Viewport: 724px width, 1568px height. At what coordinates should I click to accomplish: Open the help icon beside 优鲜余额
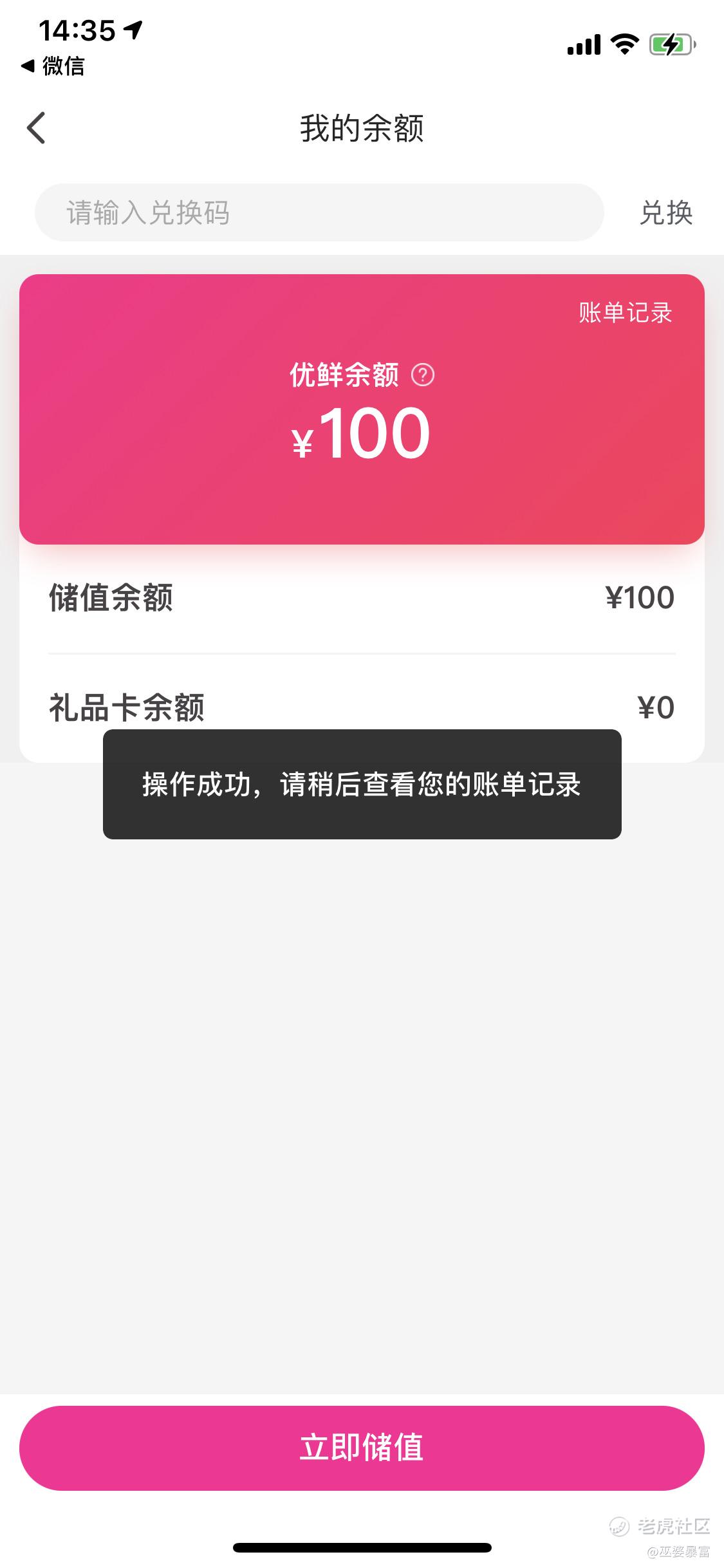(x=423, y=375)
